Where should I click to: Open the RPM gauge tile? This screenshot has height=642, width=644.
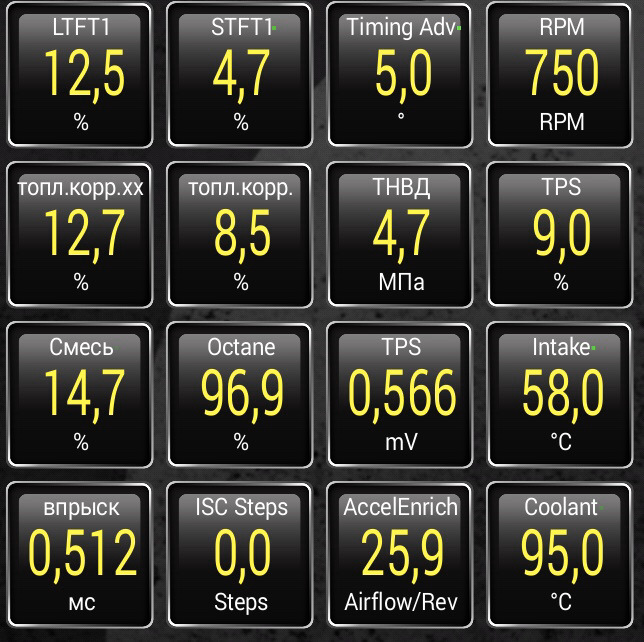point(561,75)
